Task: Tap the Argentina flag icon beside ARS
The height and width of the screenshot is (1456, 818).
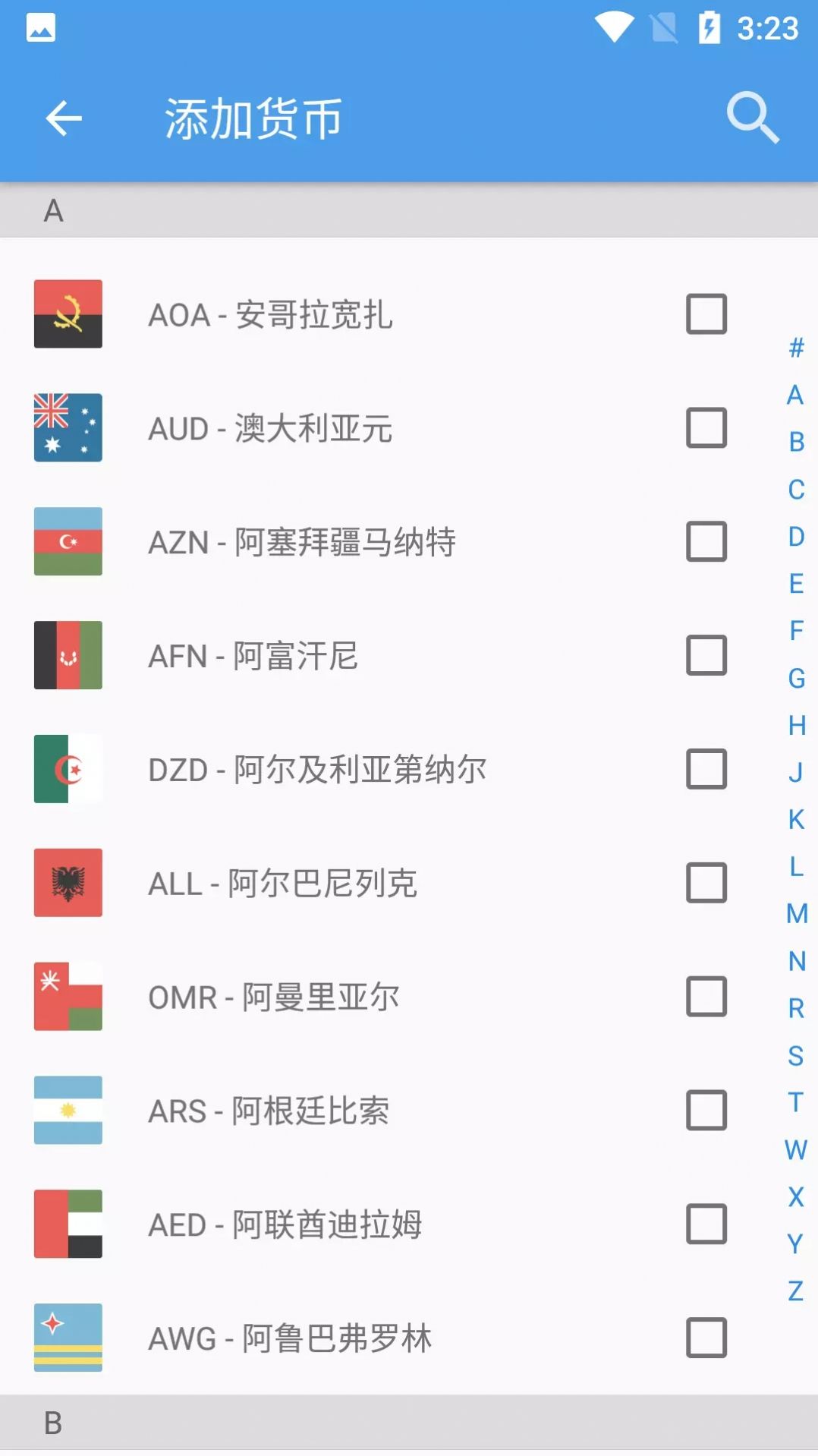Action: click(x=68, y=1110)
